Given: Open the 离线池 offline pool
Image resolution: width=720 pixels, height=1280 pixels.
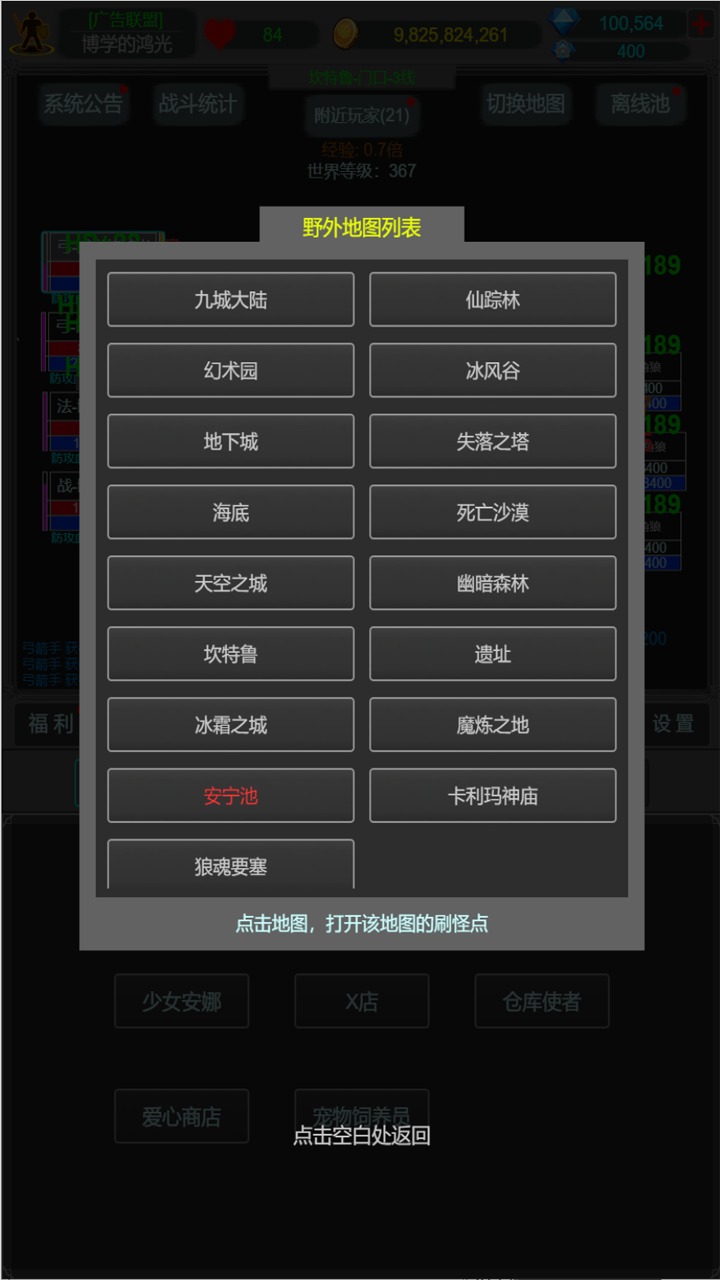Looking at the screenshot, I should point(640,103).
